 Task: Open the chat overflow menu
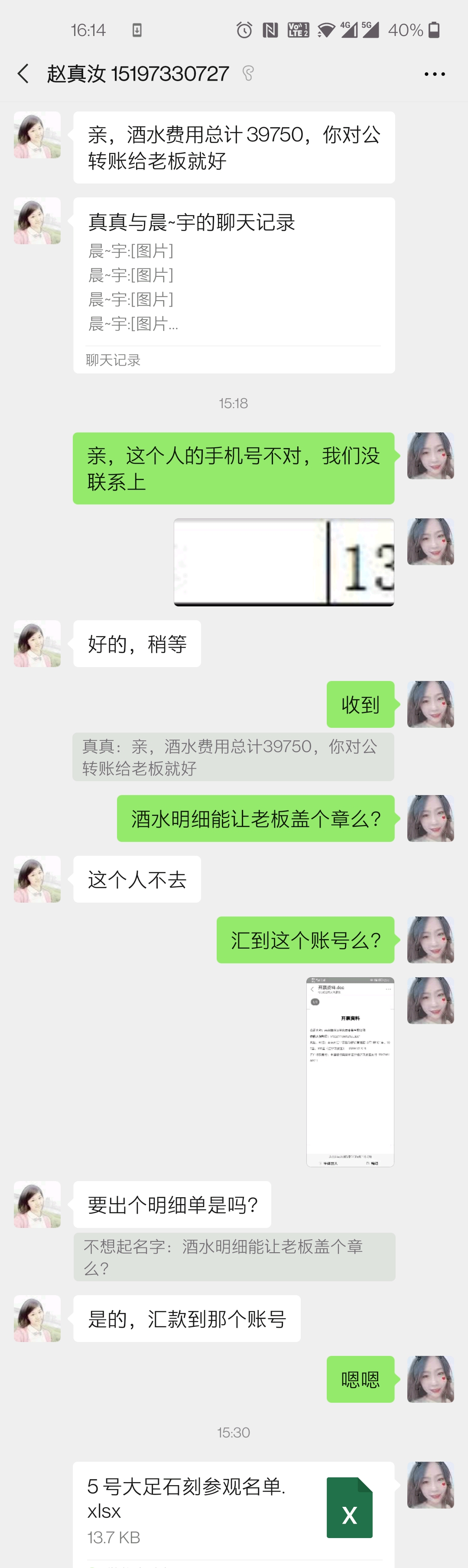tap(434, 74)
